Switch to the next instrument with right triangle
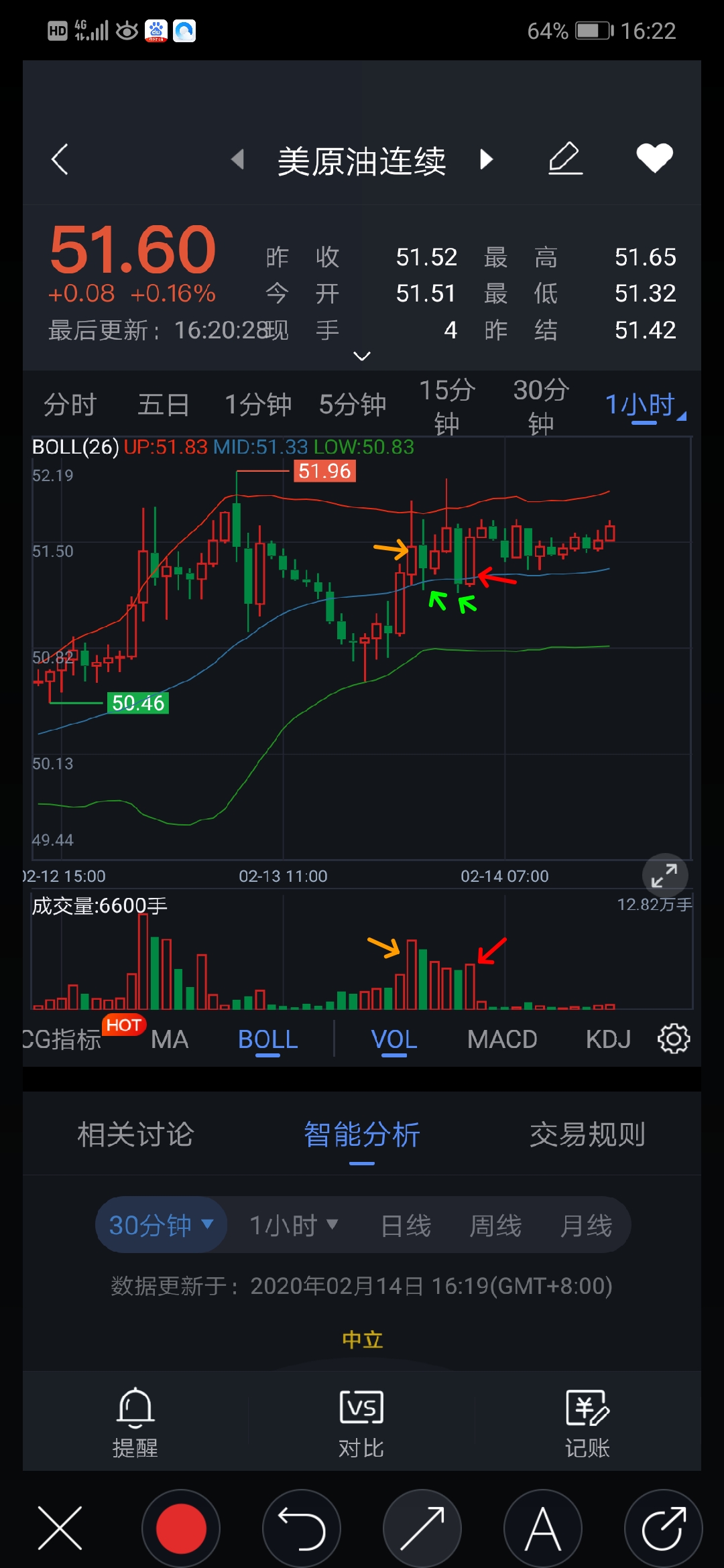The image size is (724, 1568). coord(487,159)
